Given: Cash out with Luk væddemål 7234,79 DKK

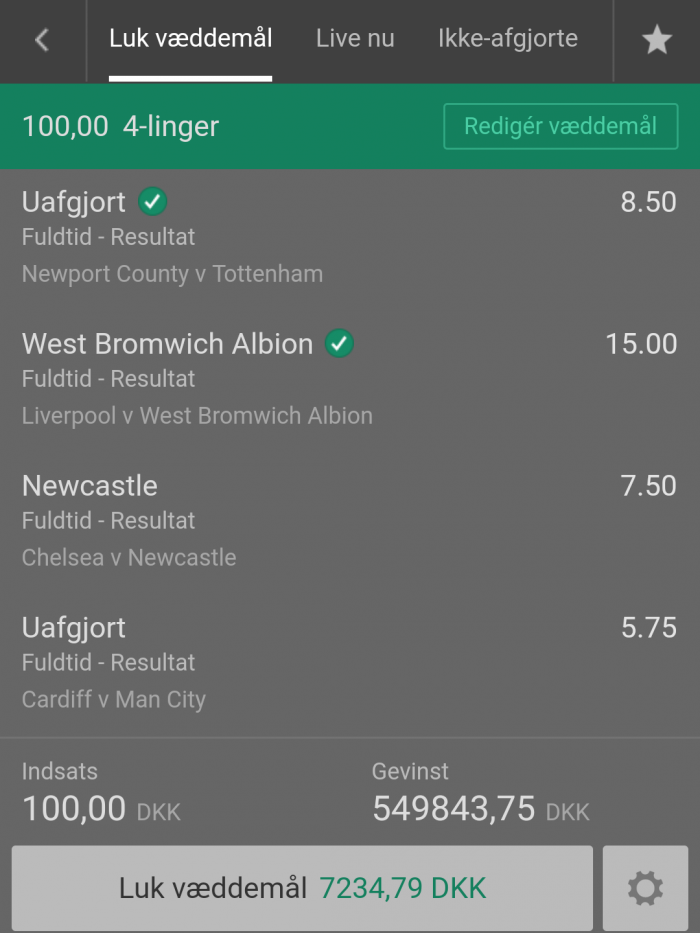Looking at the screenshot, I should pyautogui.click(x=302, y=888).
